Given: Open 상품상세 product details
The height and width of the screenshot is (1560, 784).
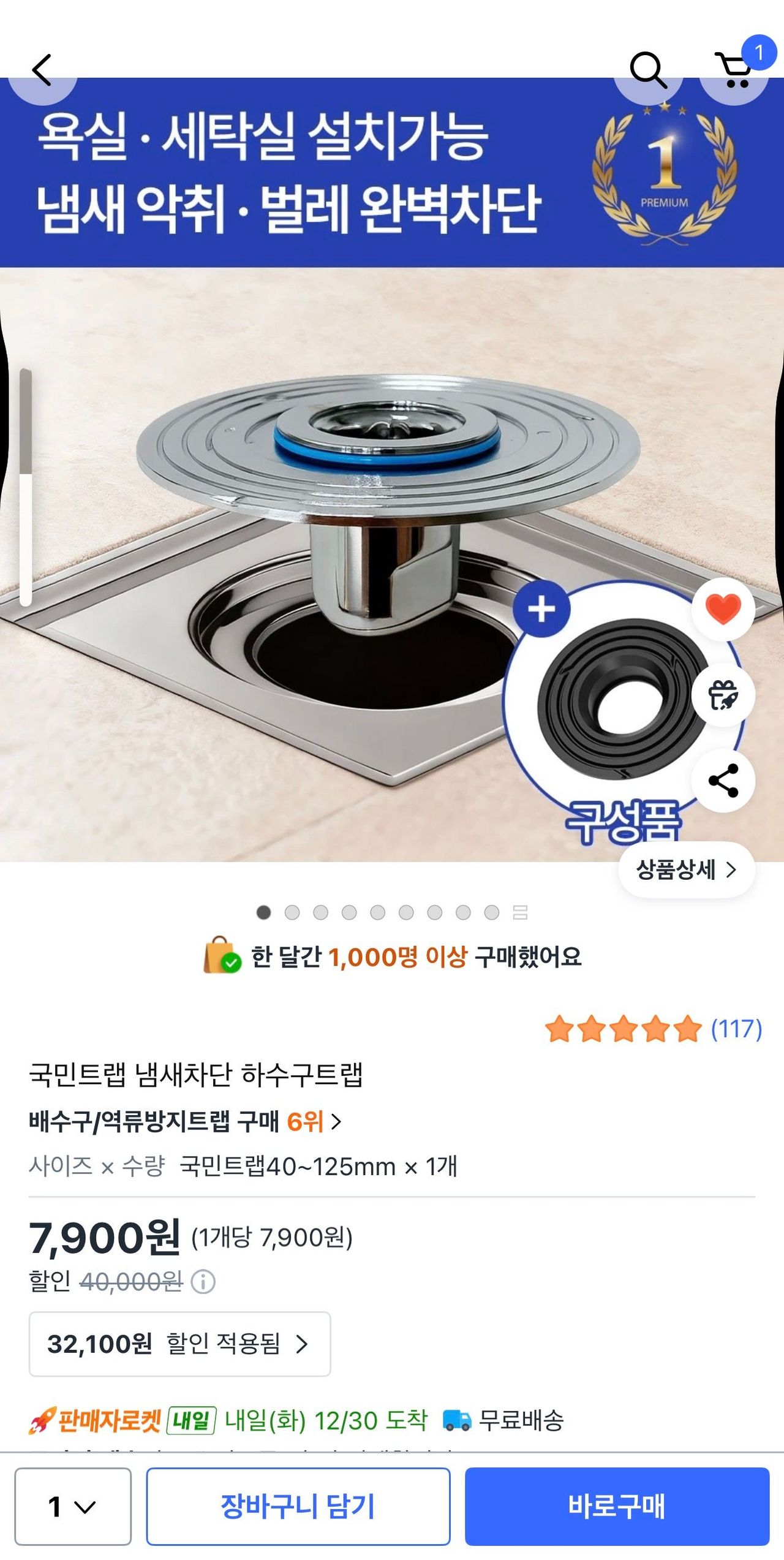Looking at the screenshot, I should pyautogui.click(x=686, y=869).
